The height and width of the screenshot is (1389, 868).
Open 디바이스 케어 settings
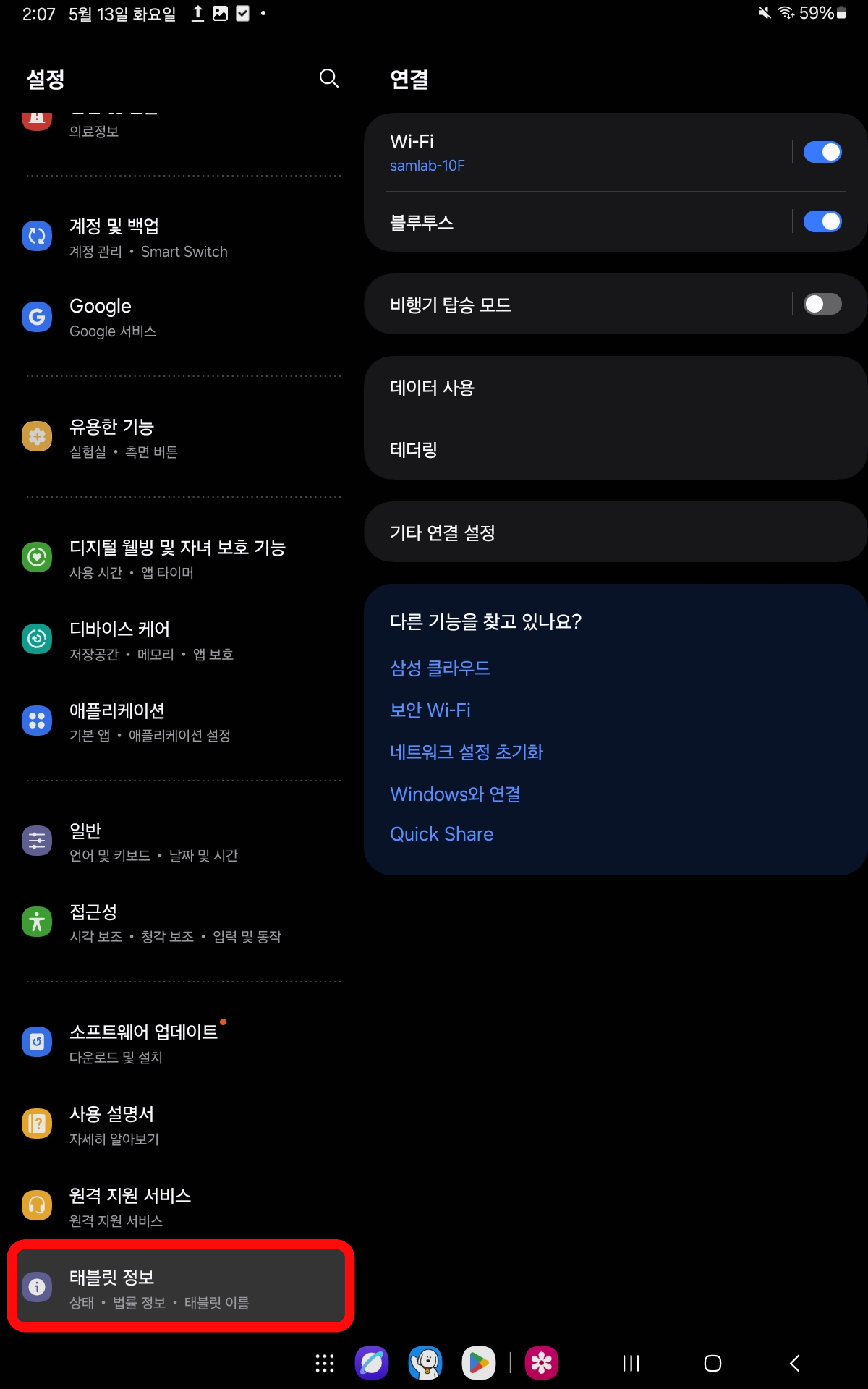click(x=181, y=640)
